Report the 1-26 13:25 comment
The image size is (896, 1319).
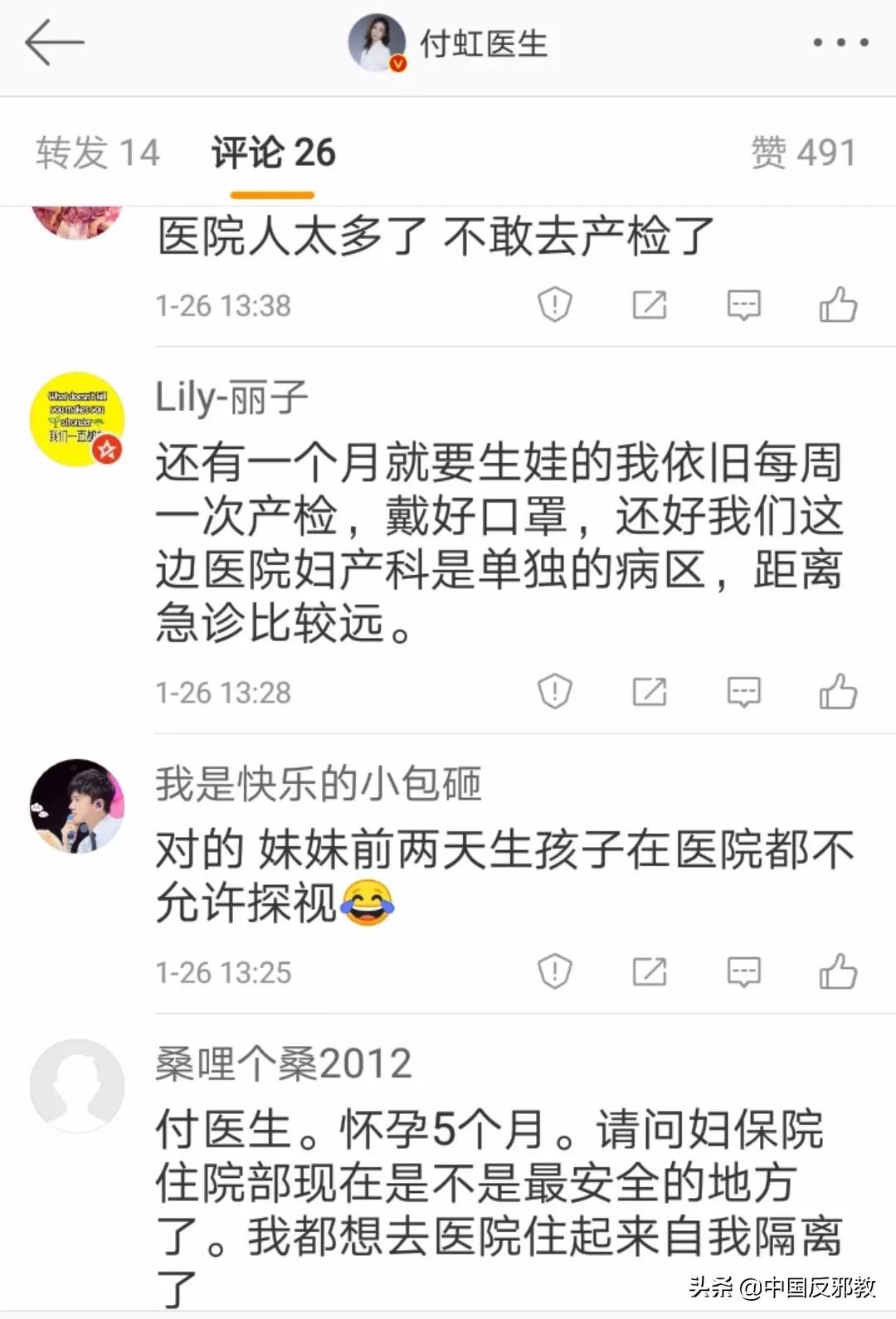click(554, 971)
